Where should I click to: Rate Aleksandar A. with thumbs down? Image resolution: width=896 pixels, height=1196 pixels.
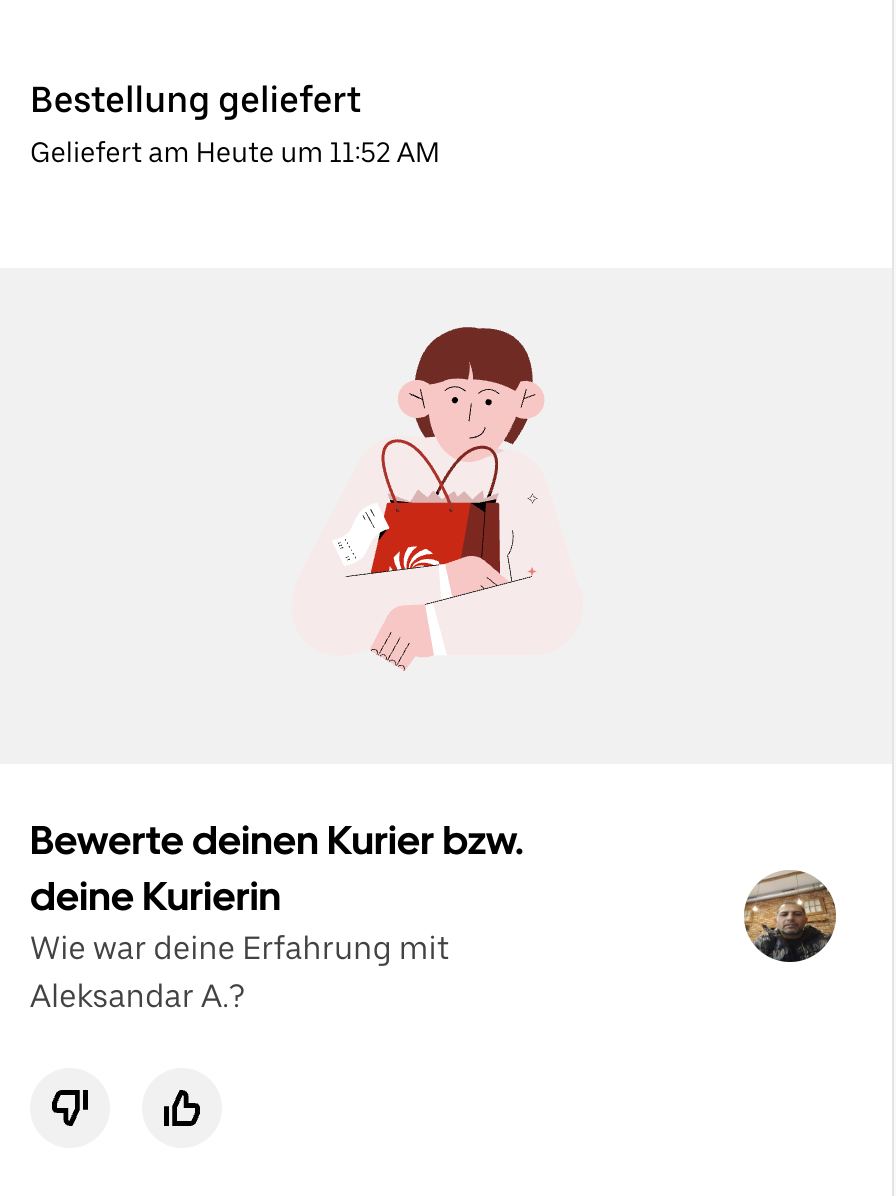click(x=70, y=1107)
